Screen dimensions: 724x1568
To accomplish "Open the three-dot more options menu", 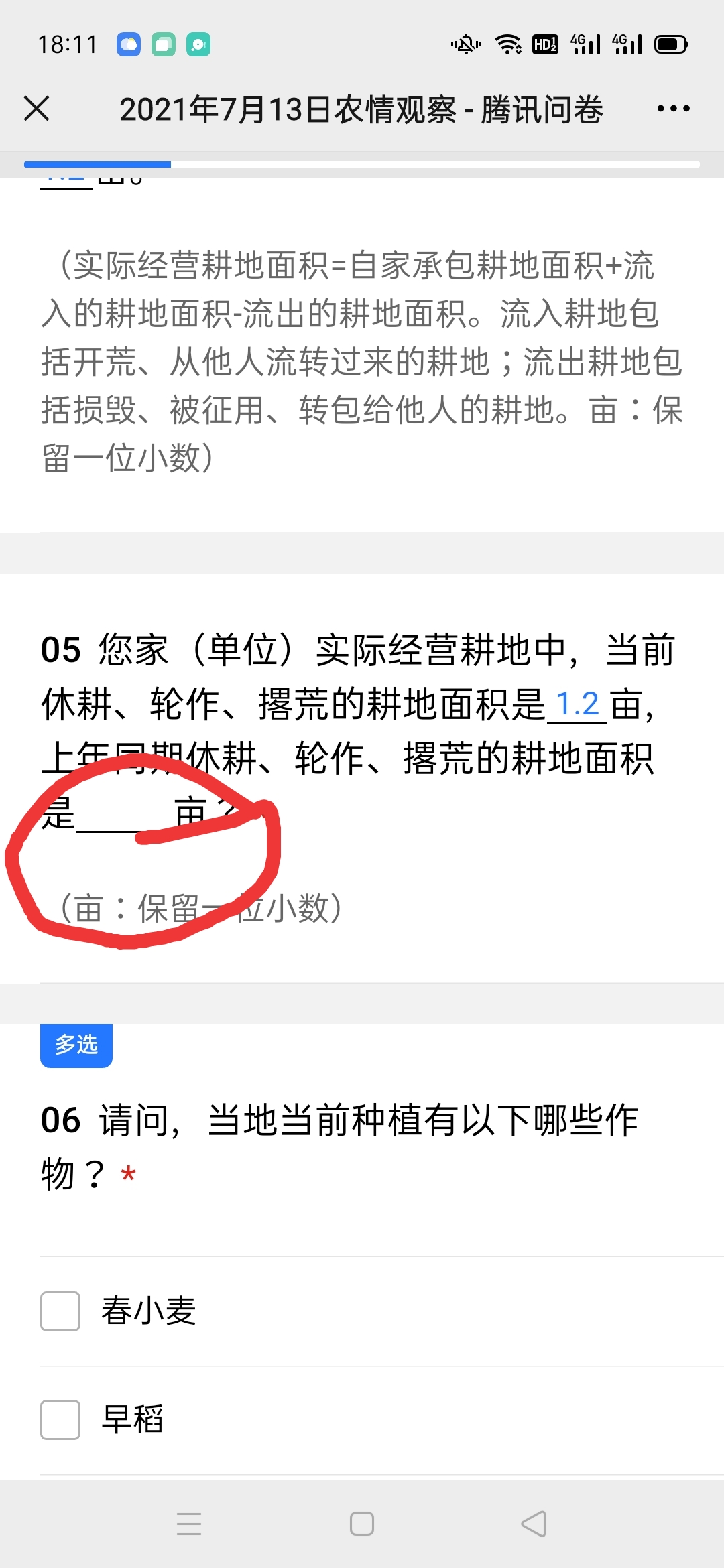I will (x=673, y=109).
